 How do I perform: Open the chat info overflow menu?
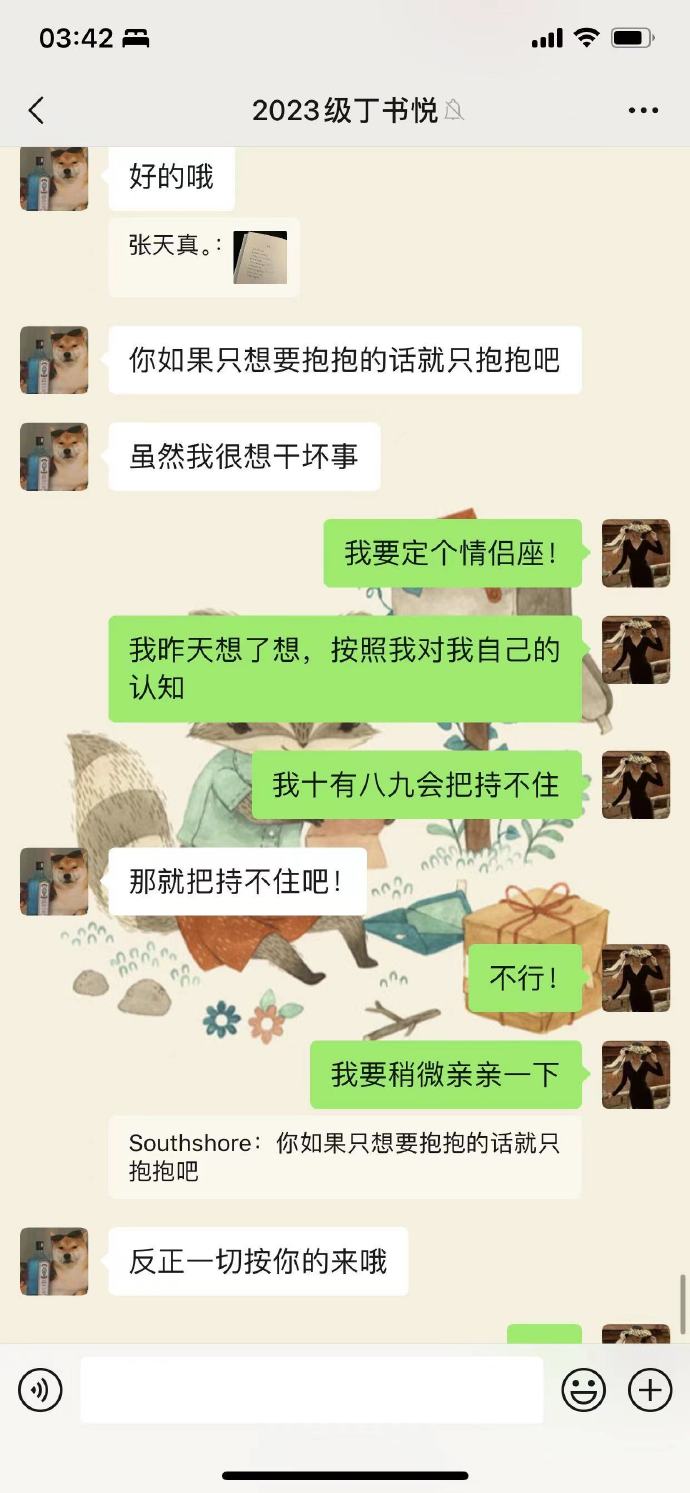[x=643, y=111]
